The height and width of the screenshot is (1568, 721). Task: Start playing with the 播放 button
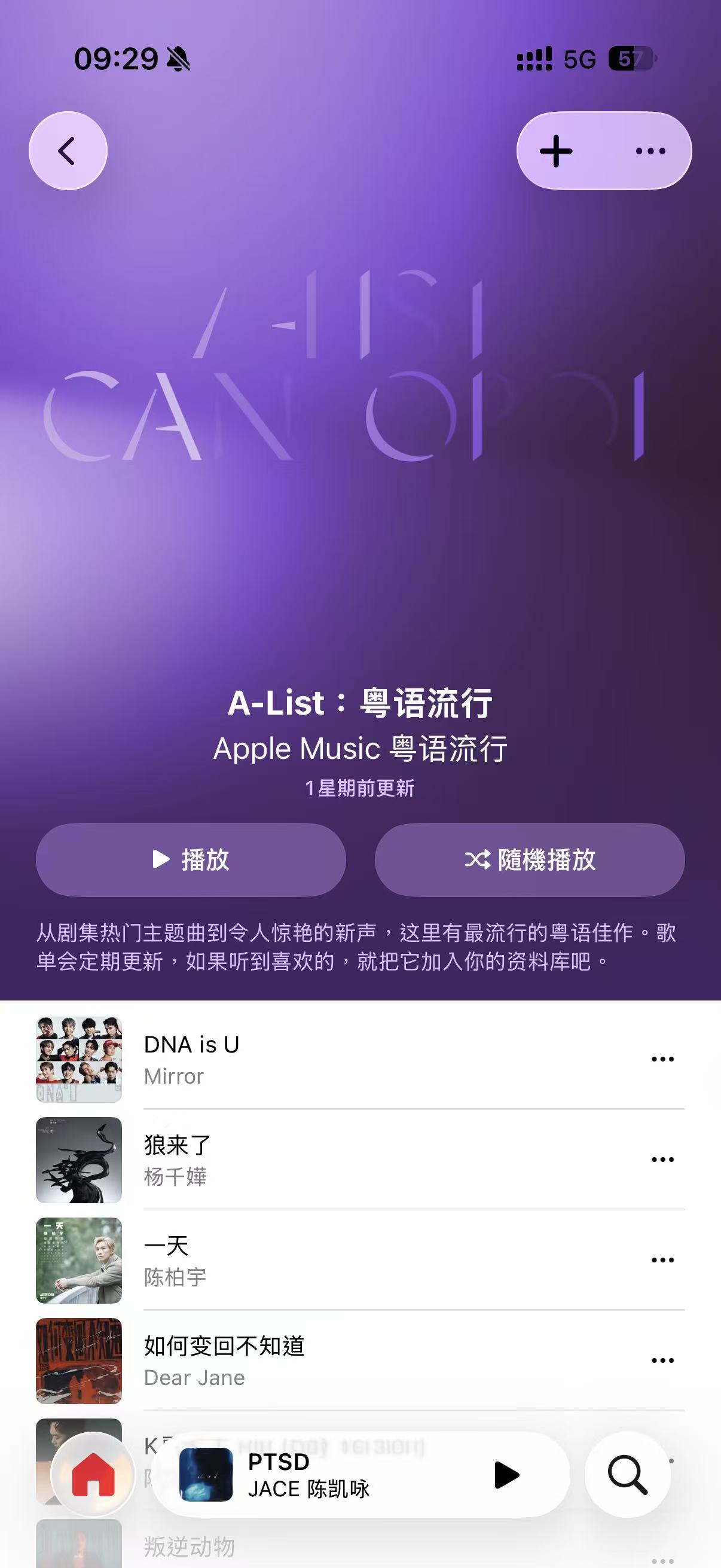click(191, 859)
